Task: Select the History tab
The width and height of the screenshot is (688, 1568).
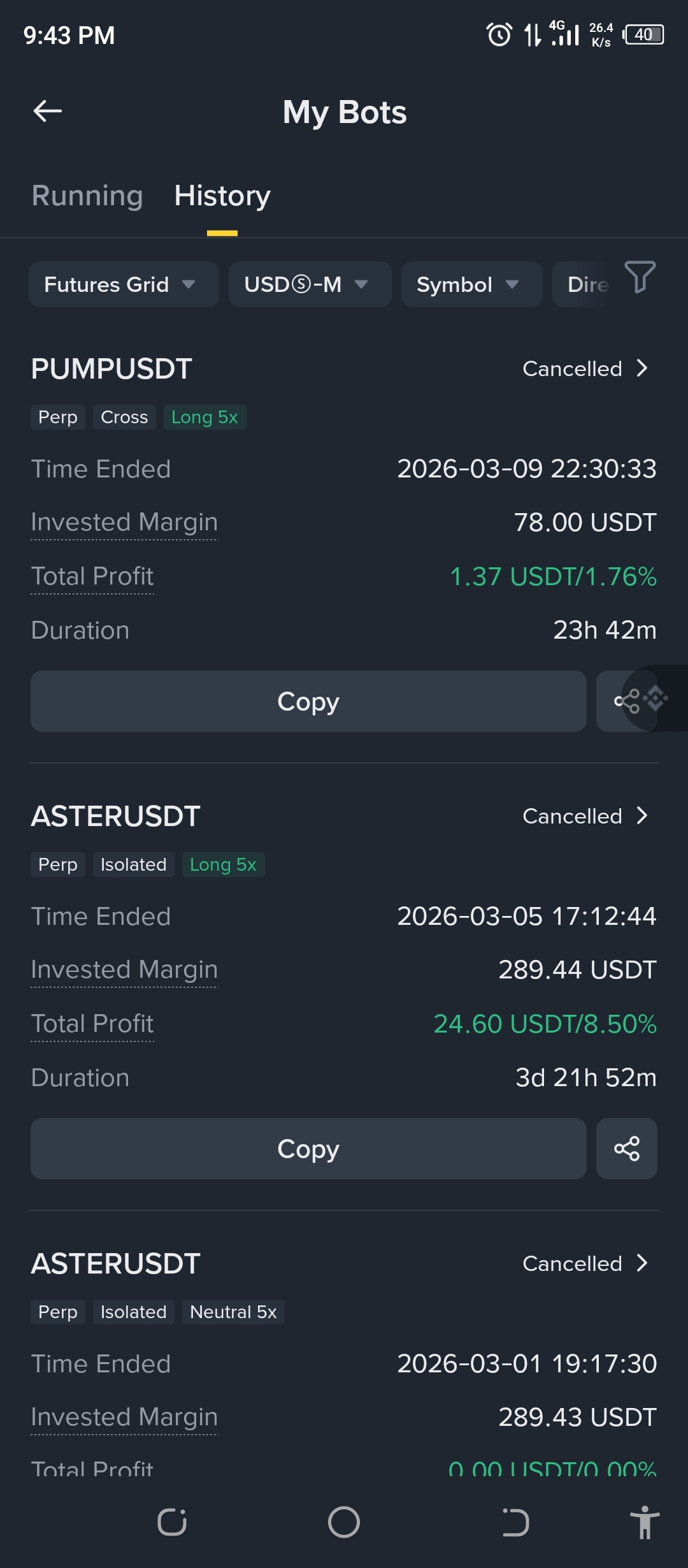Action: [x=222, y=196]
